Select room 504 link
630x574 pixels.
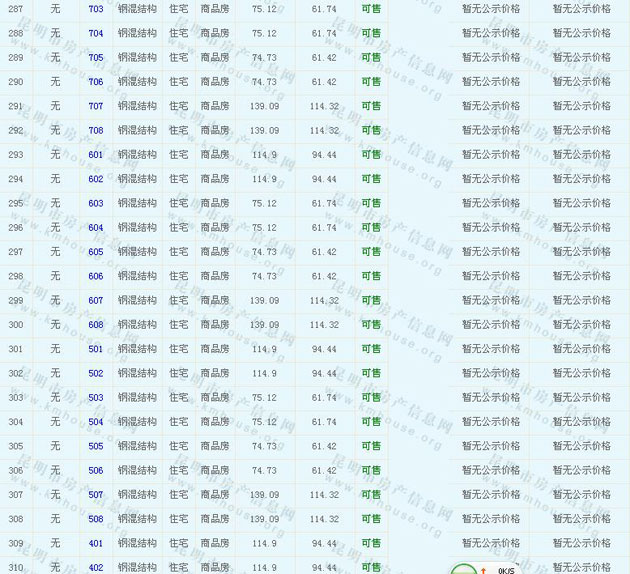click(96, 422)
